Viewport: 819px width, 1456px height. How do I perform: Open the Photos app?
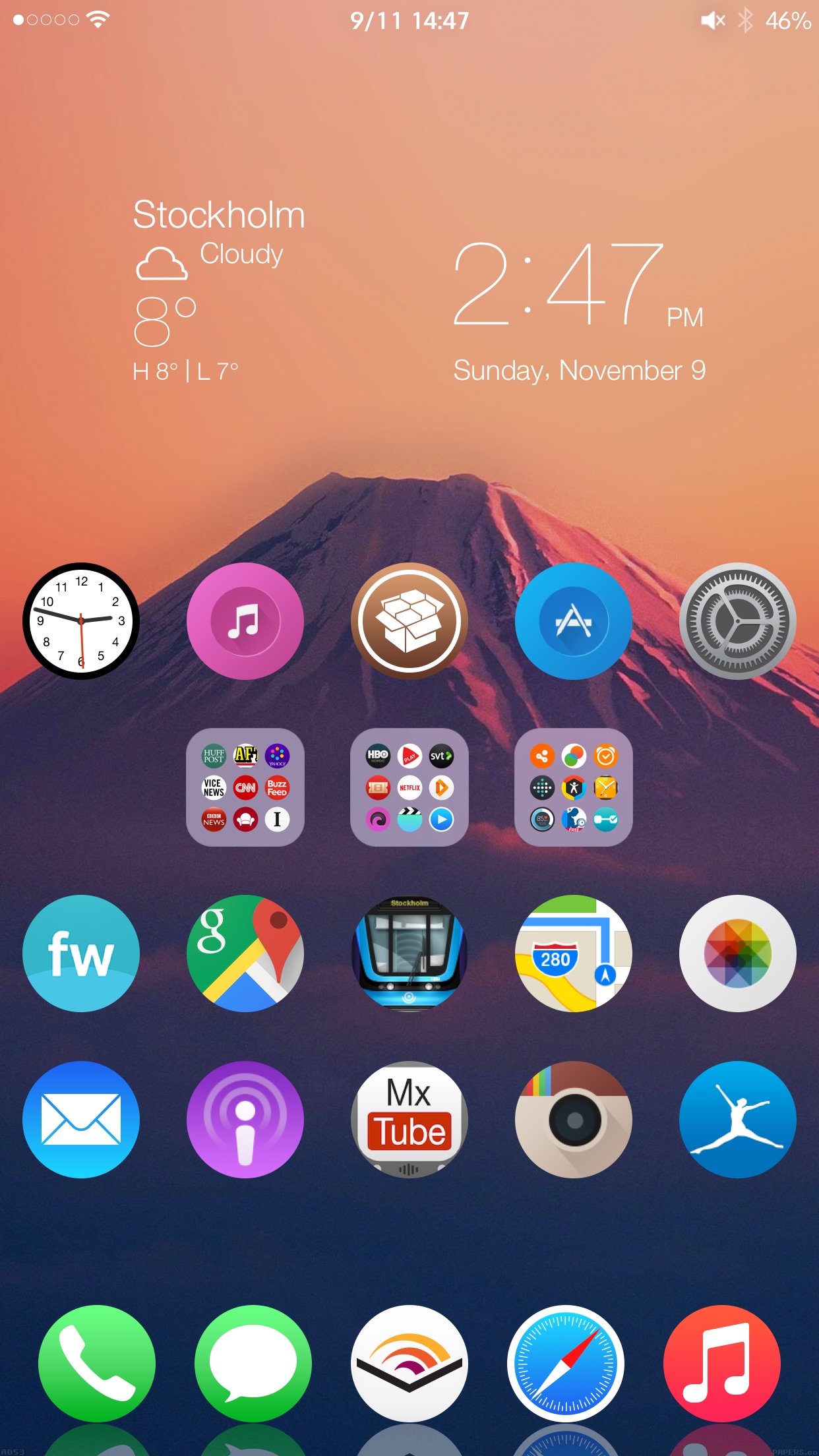(738, 954)
